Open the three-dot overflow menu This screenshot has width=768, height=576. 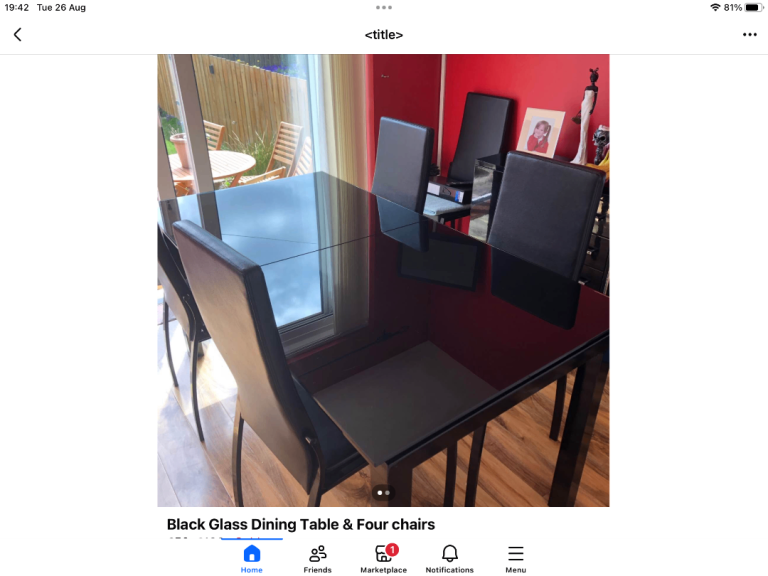point(750,35)
